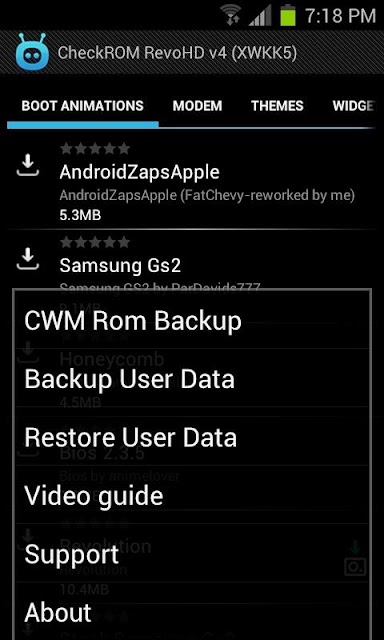Select Support in the menu
The width and height of the screenshot is (384, 640).
[192, 554]
